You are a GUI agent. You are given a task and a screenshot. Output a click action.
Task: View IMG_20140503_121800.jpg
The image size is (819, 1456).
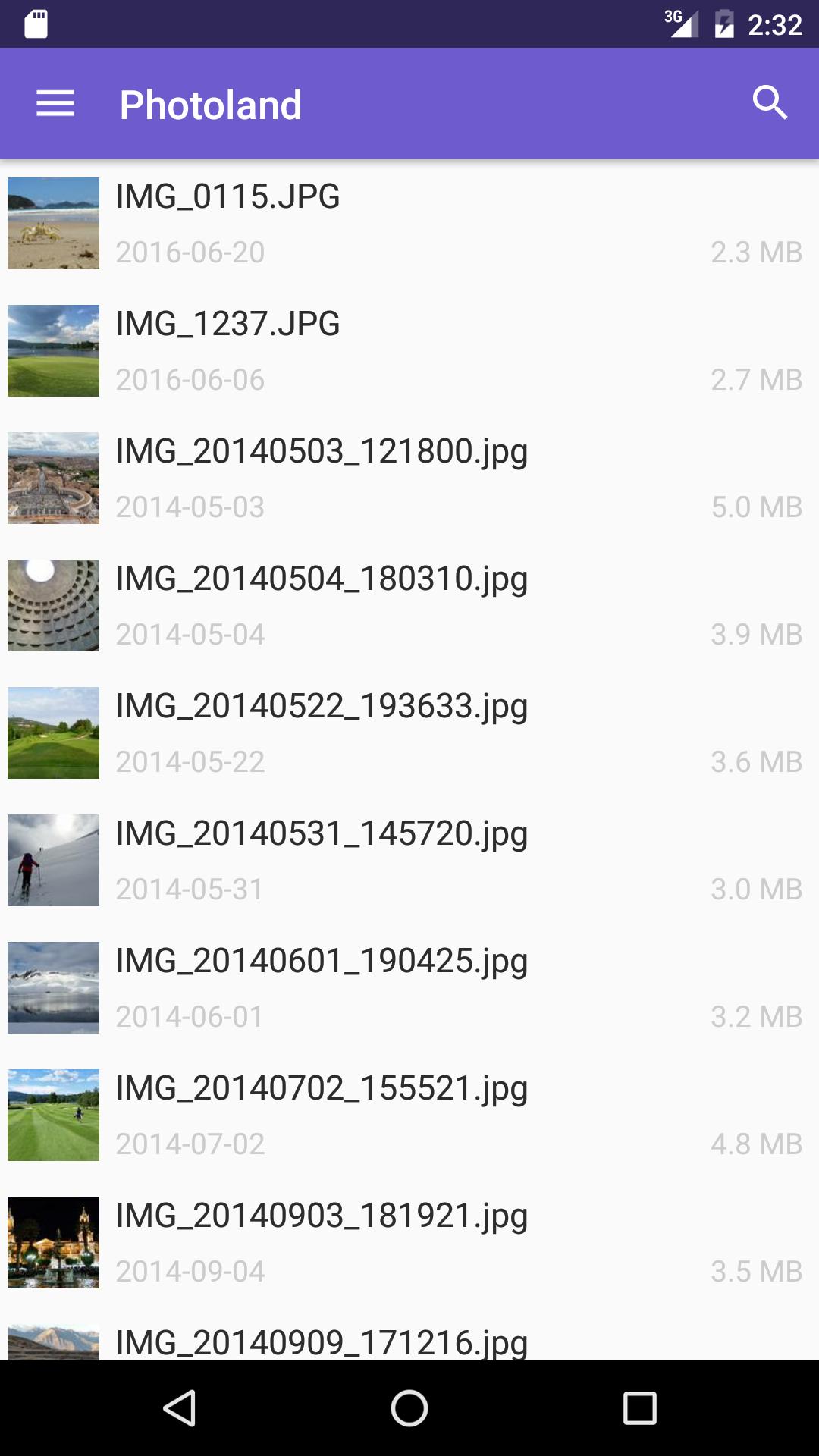(409, 478)
